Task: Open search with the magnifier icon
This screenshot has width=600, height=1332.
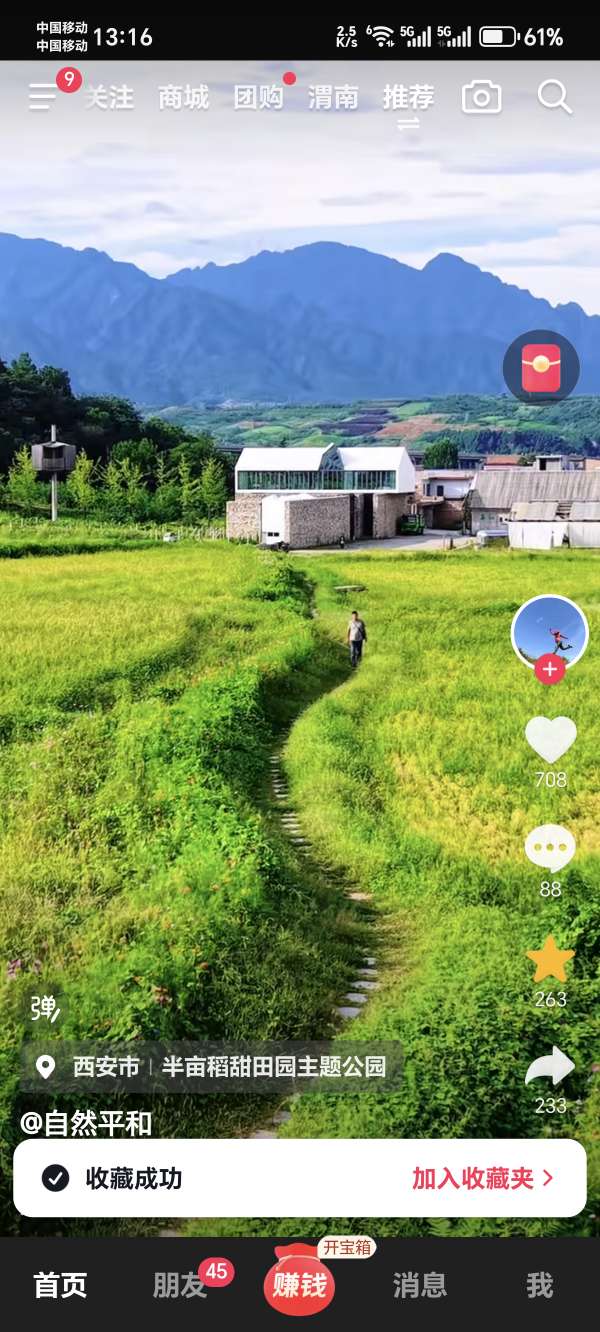Action: (554, 97)
